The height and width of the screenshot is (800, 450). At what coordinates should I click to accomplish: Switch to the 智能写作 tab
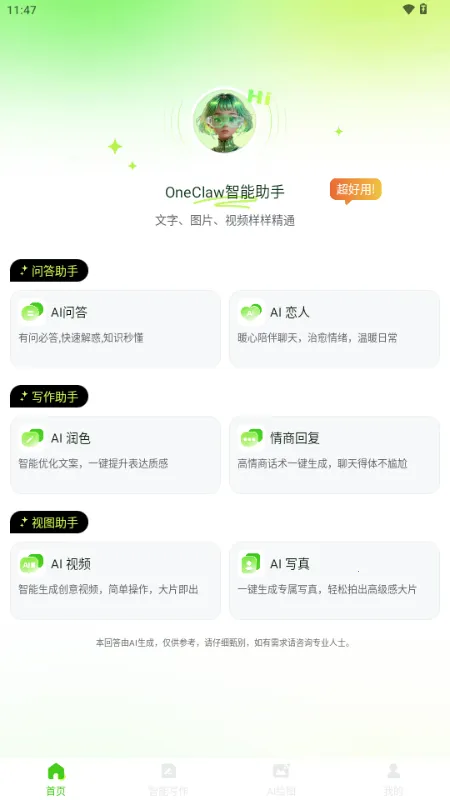point(168,779)
